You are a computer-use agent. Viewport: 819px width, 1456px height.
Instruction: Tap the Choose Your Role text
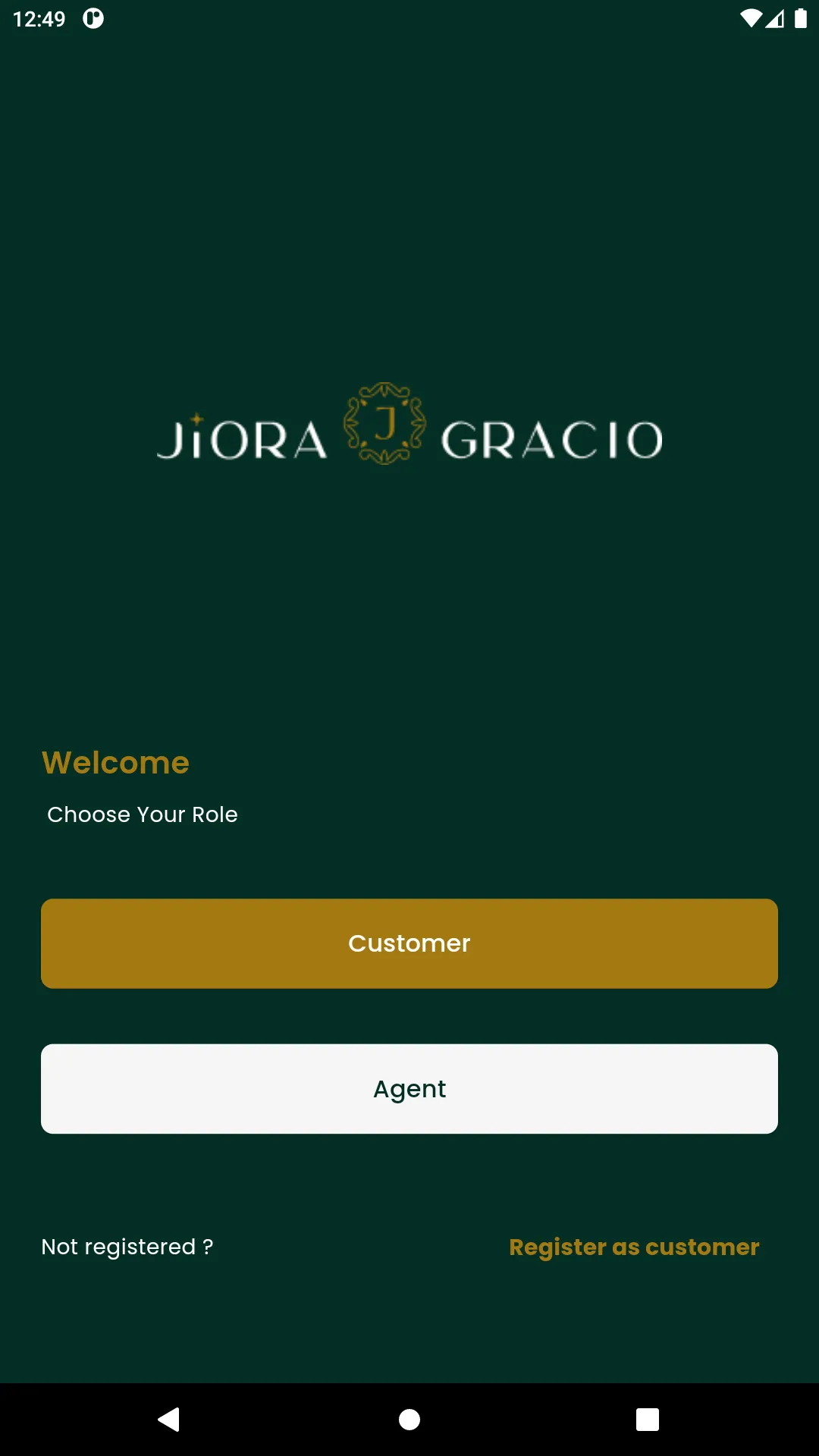[x=142, y=814]
